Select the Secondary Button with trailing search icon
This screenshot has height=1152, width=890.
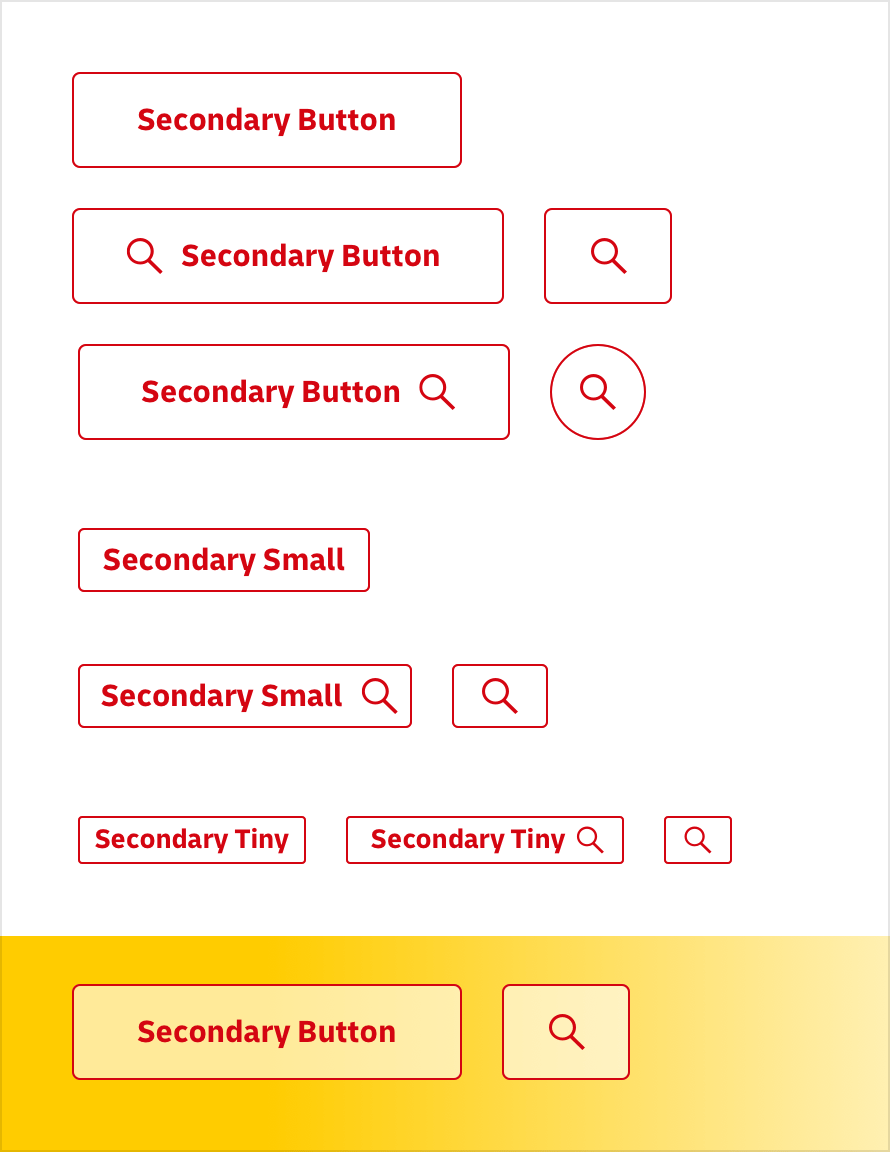pos(293,392)
